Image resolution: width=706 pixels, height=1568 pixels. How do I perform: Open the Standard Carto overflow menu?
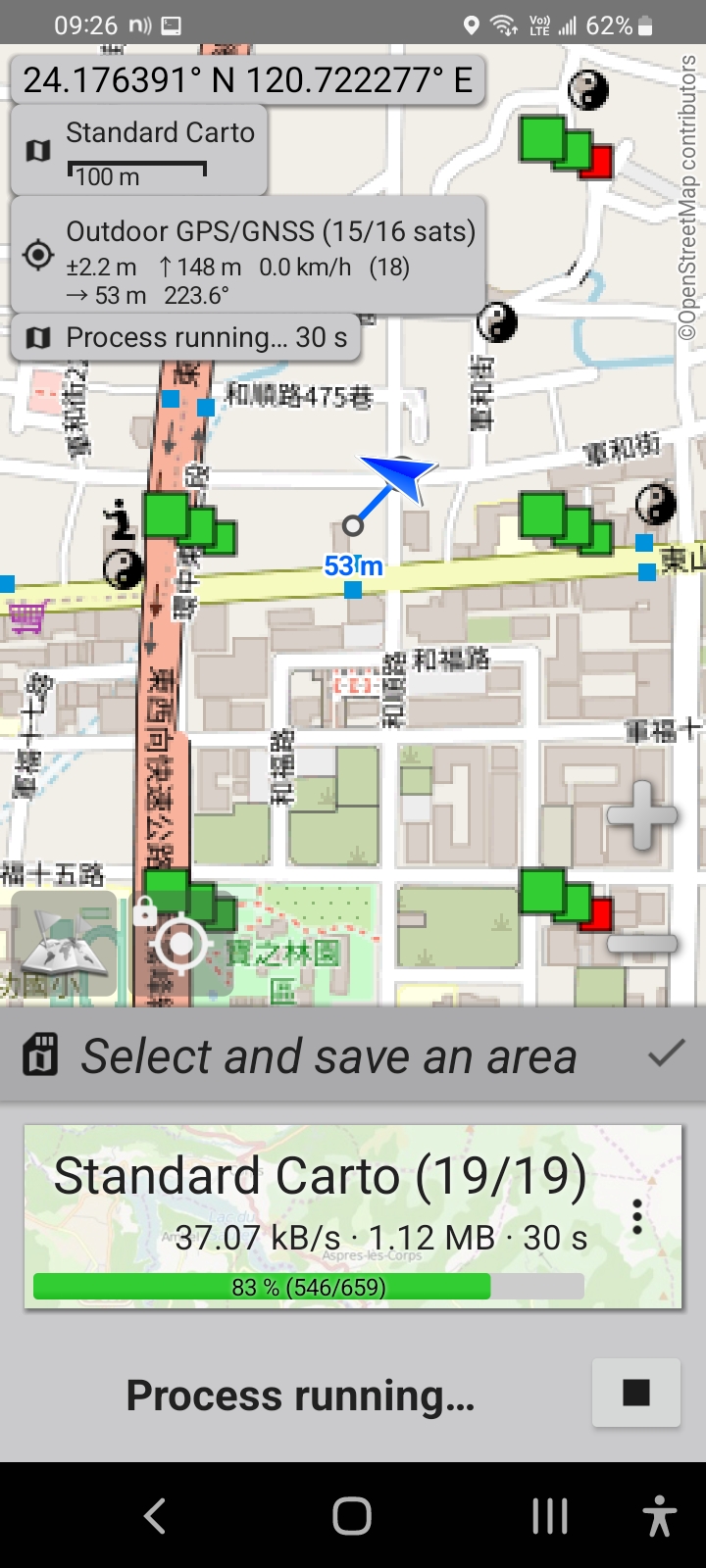[x=637, y=1216]
